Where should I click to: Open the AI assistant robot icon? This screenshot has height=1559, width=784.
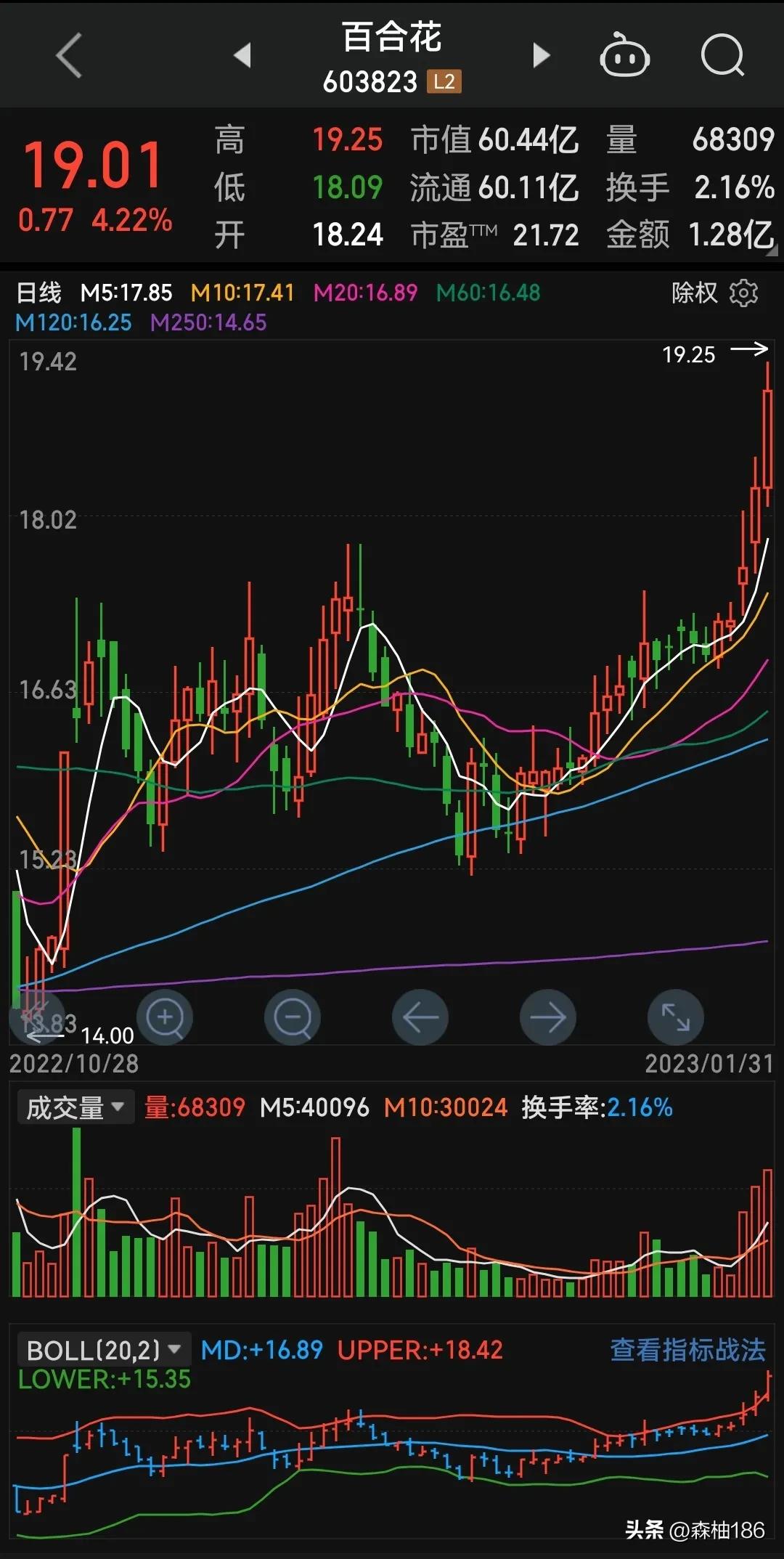click(x=625, y=55)
